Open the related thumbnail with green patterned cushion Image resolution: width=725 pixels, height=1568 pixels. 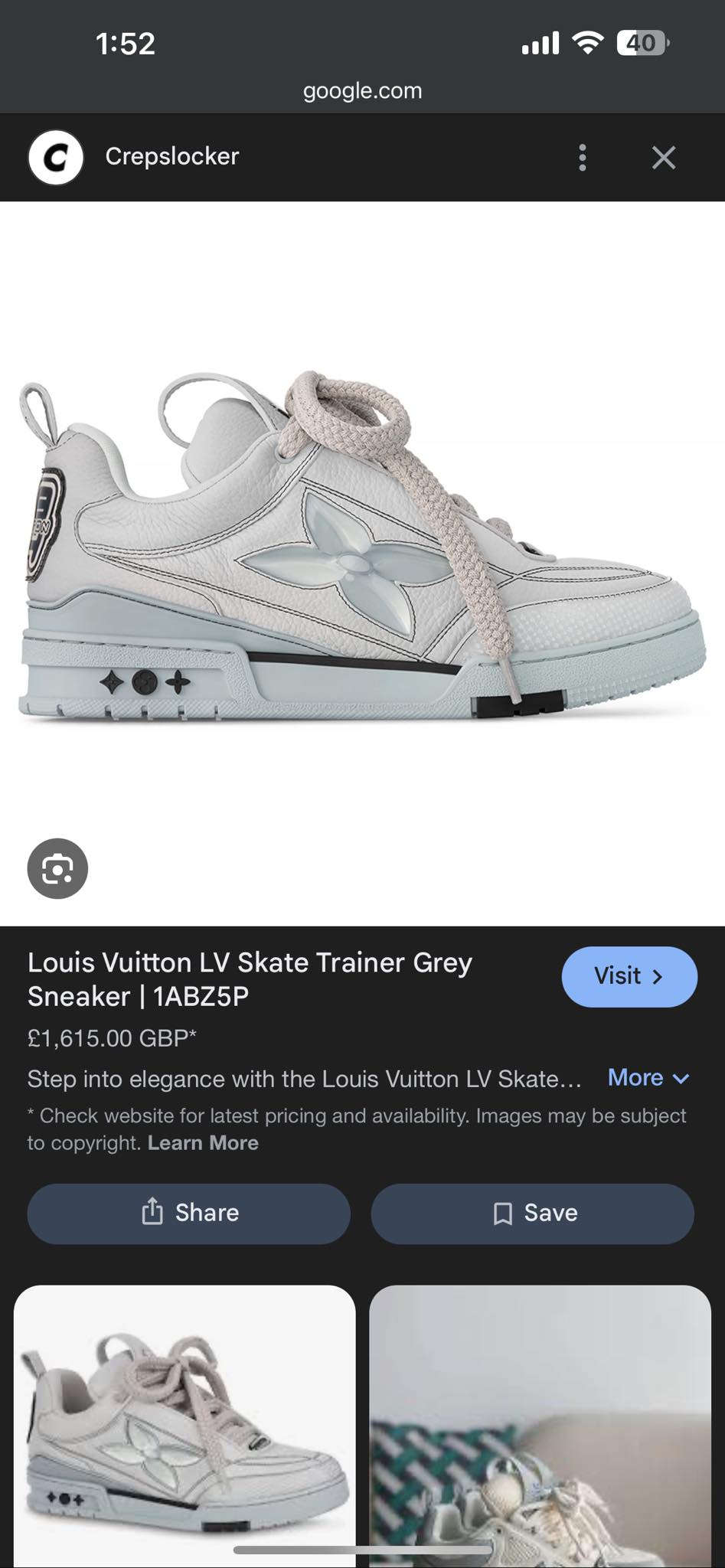pos(540,1424)
